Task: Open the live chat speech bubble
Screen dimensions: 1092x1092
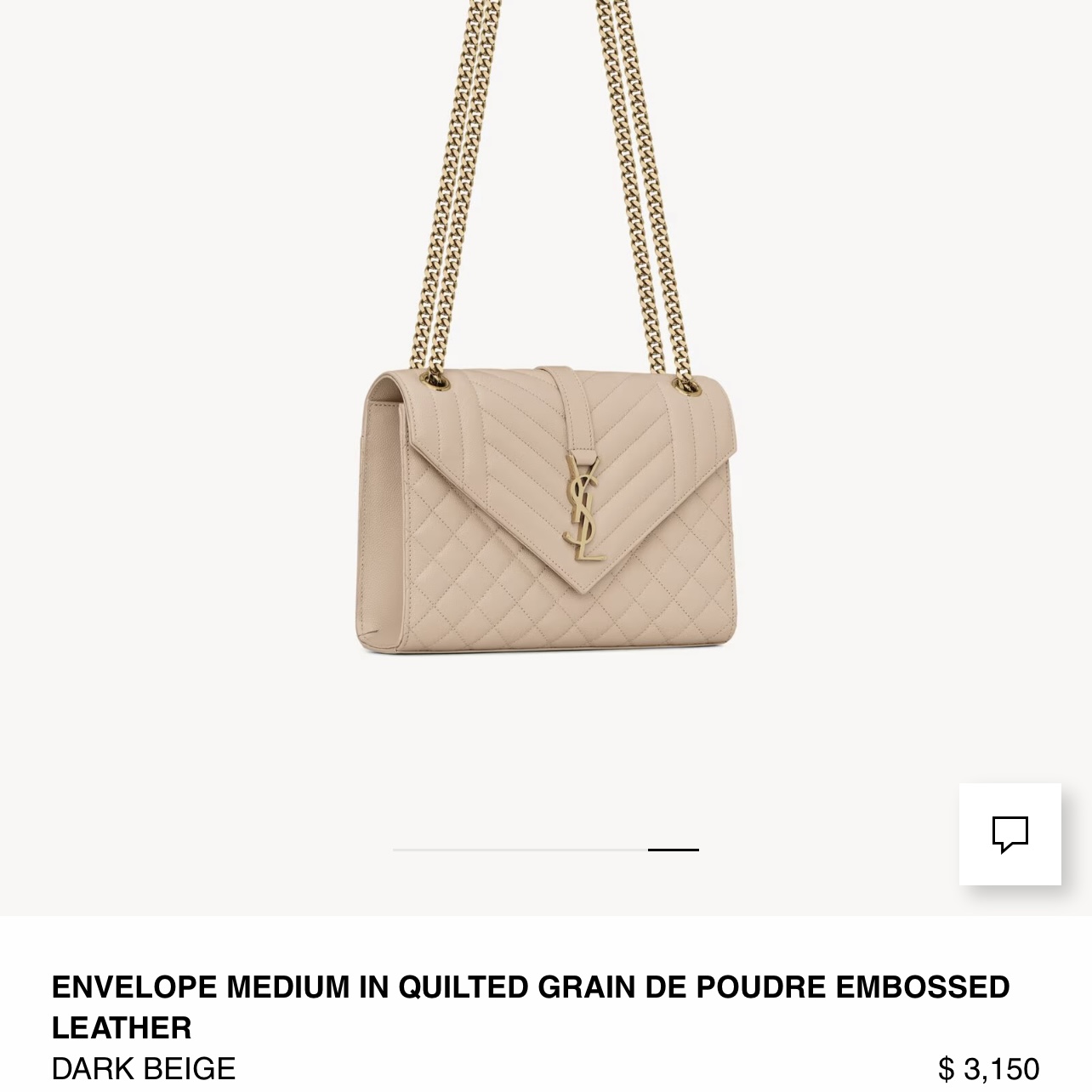Action: (x=1010, y=834)
